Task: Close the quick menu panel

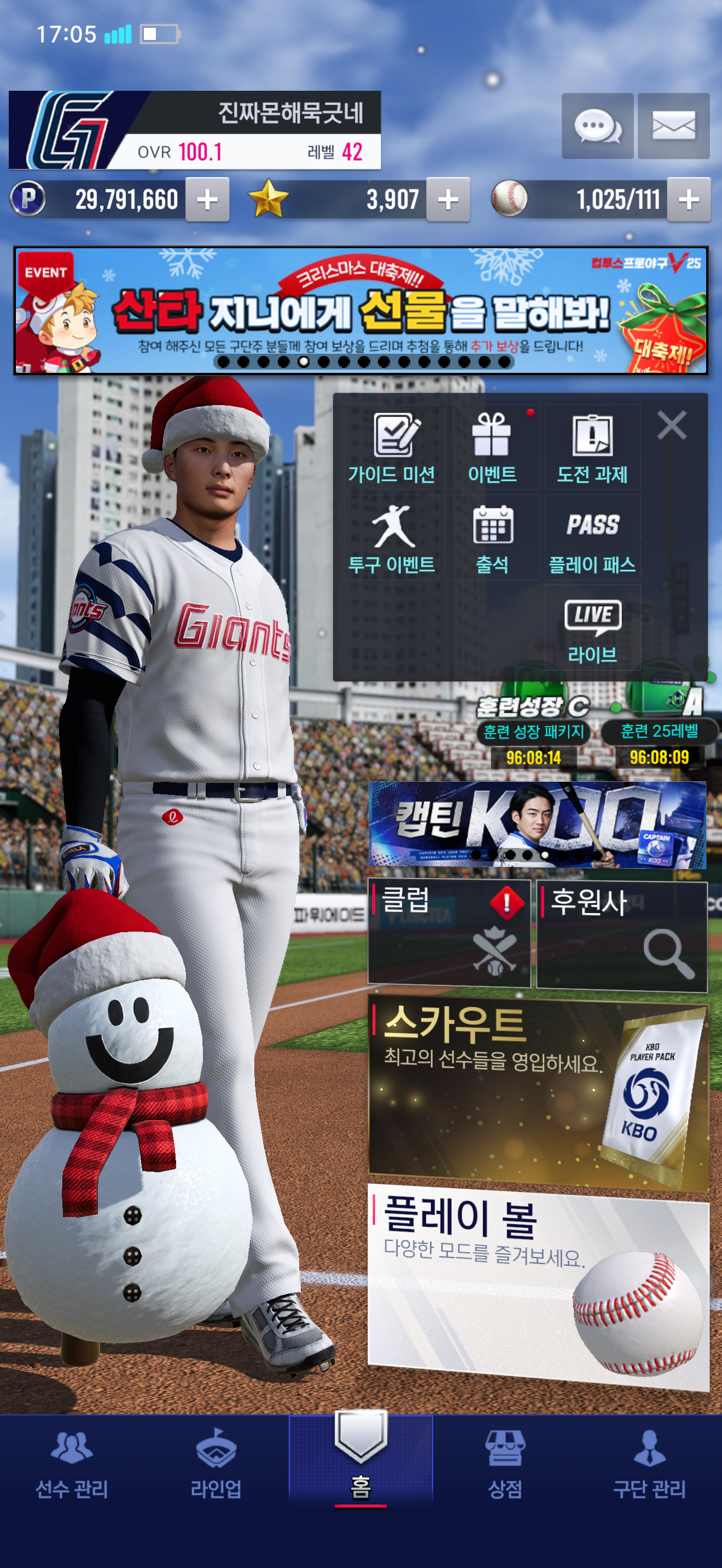Action: 672,425
